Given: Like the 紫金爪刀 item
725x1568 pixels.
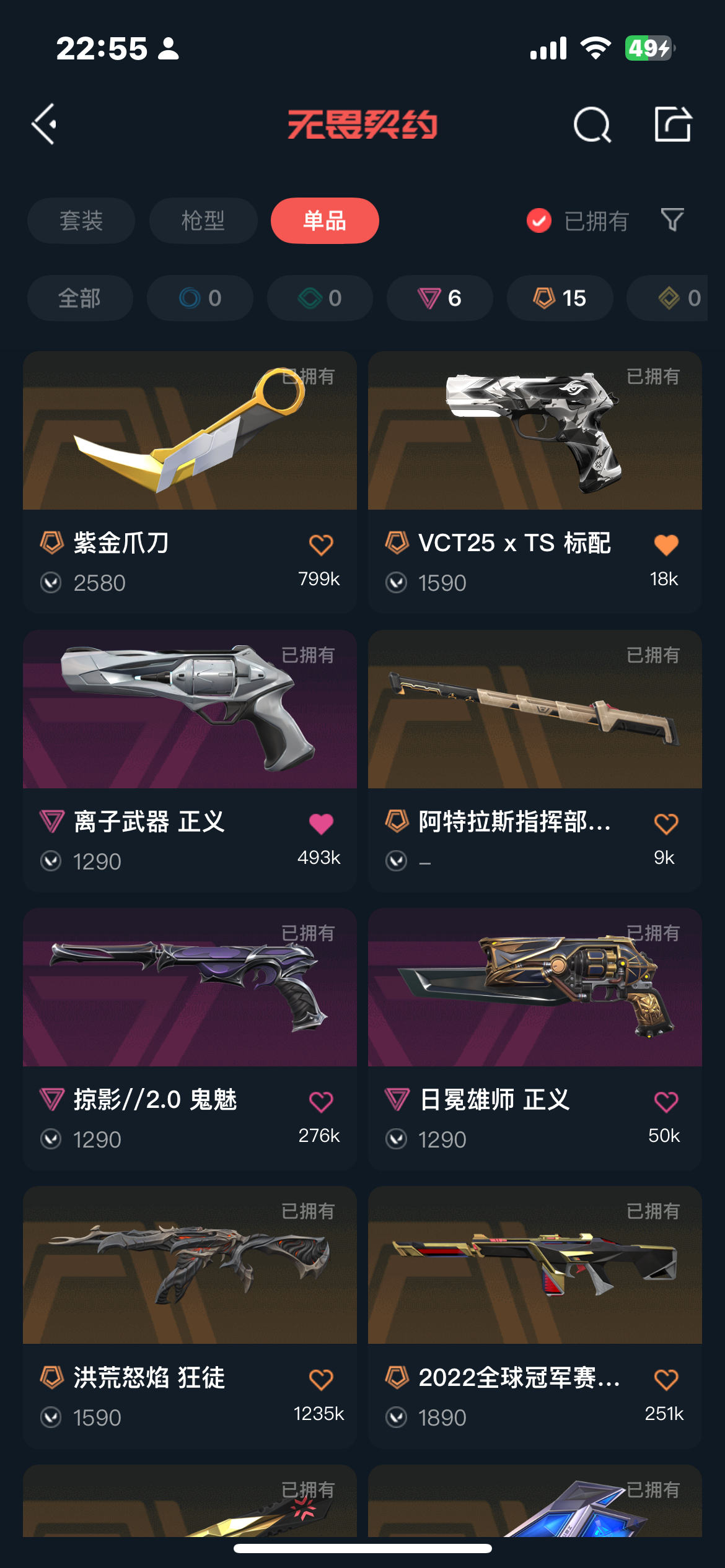Looking at the screenshot, I should point(321,545).
